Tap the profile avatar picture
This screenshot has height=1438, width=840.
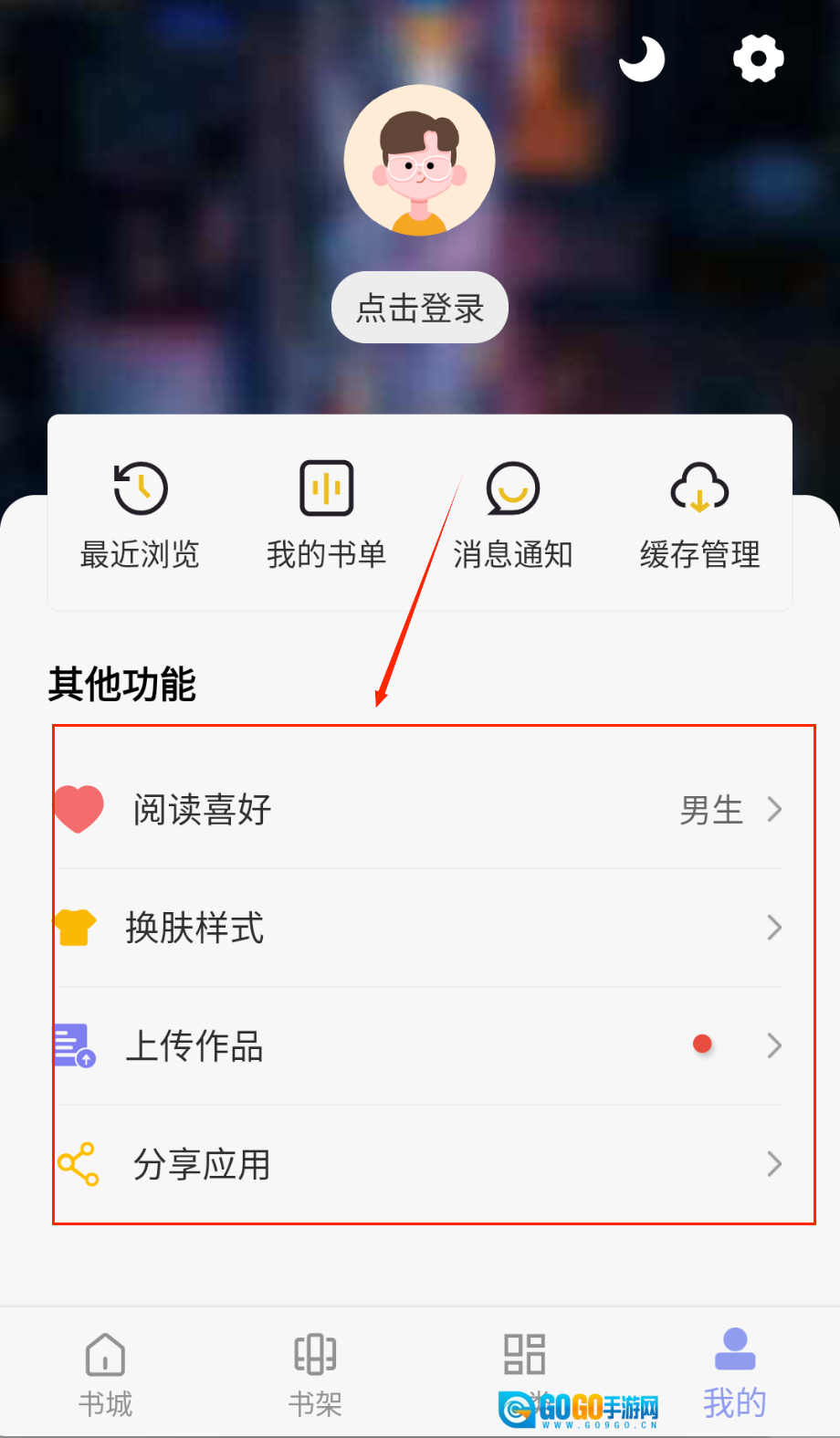[419, 161]
